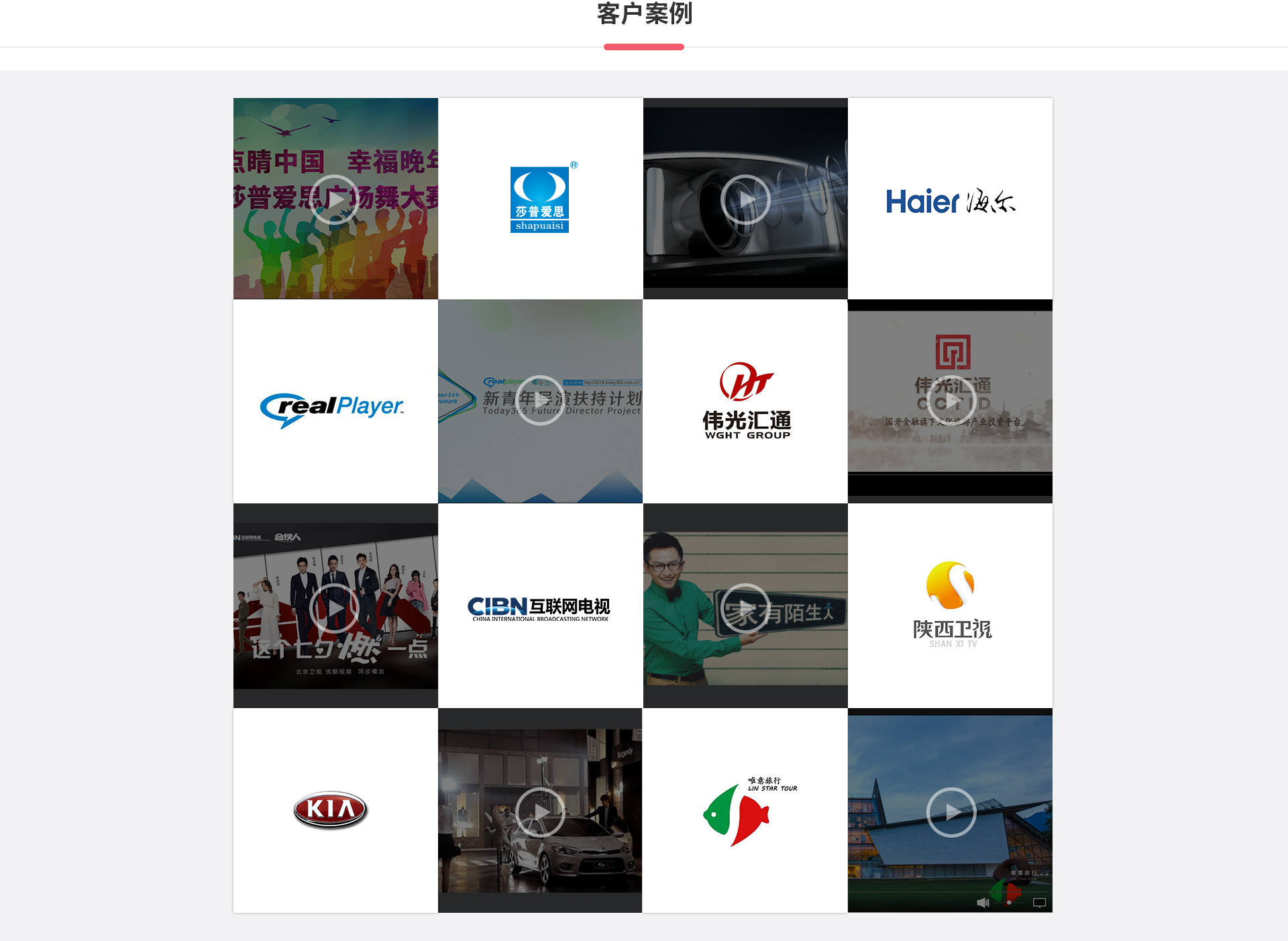Mute the building at dusk video
The height and width of the screenshot is (941, 1288).
tap(983, 903)
